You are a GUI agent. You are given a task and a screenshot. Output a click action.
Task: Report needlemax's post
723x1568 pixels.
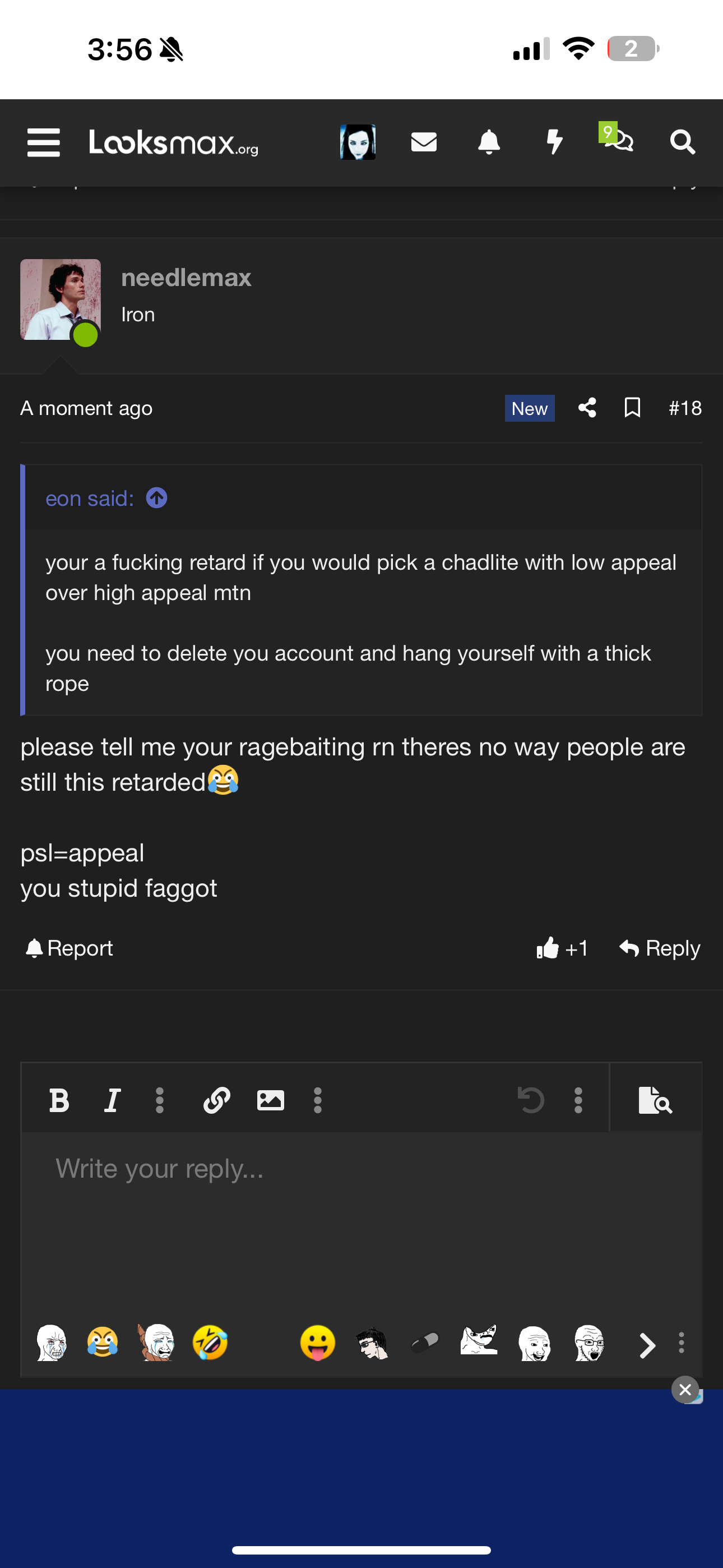(x=69, y=948)
